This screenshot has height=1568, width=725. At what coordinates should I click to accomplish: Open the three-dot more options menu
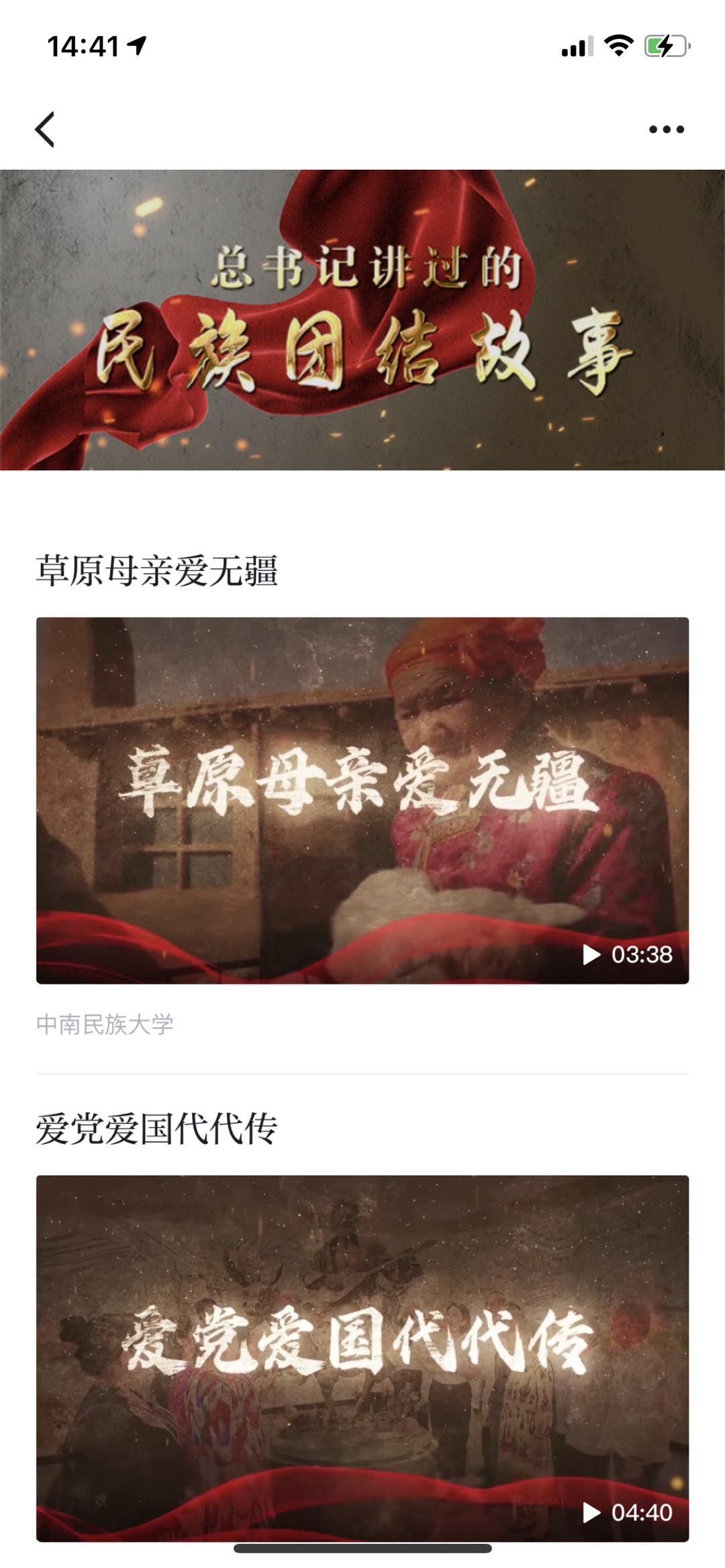tap(666, 129)
